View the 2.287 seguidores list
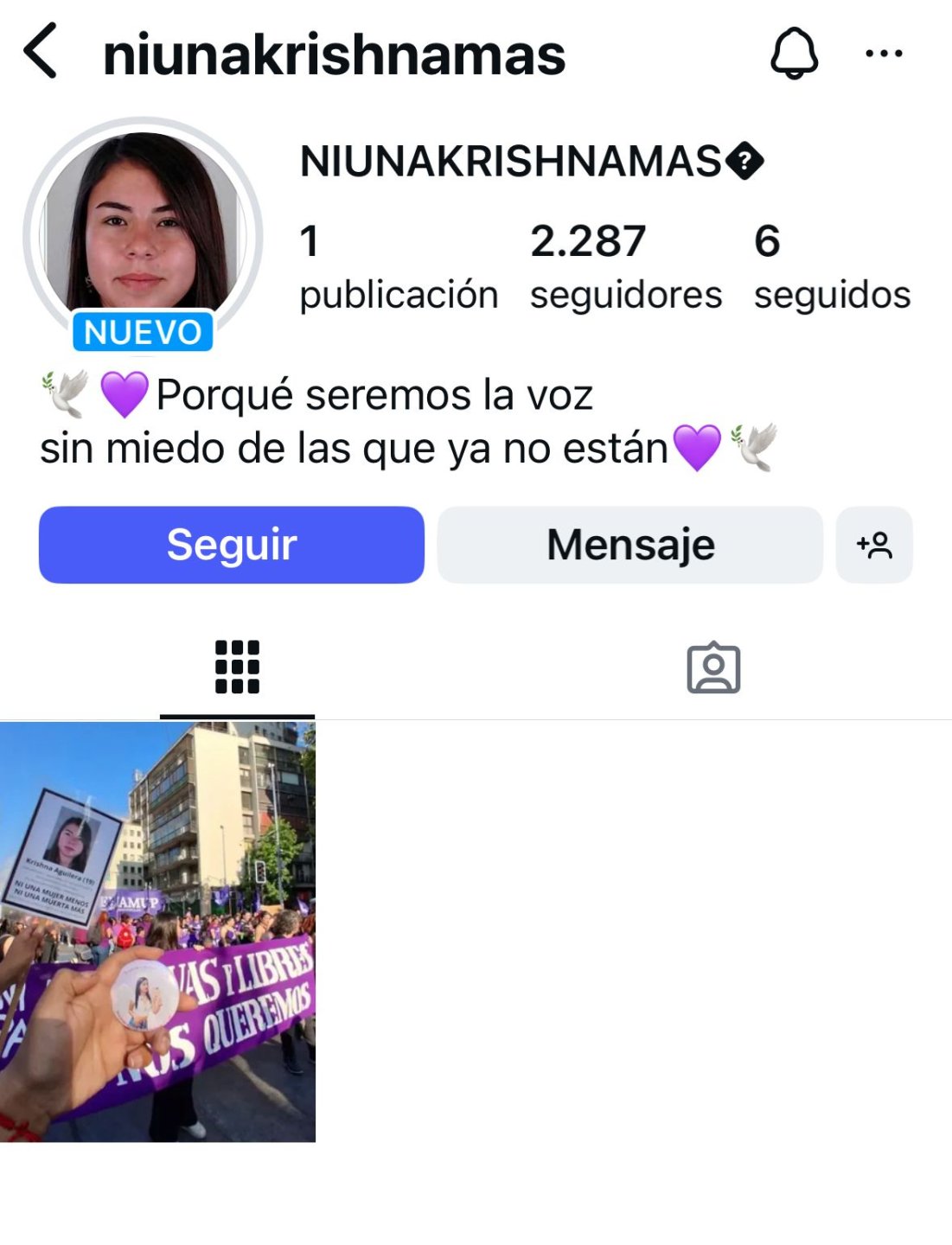Viewport: 952px width, 1245px height. click(625, 265)
